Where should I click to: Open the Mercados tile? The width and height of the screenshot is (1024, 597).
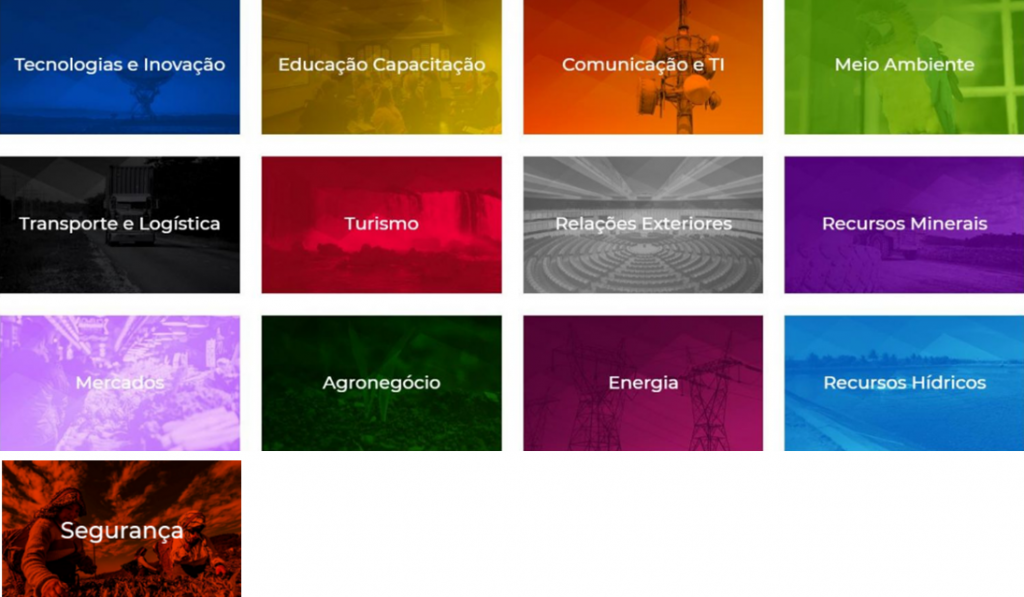(x=120, y=383)
